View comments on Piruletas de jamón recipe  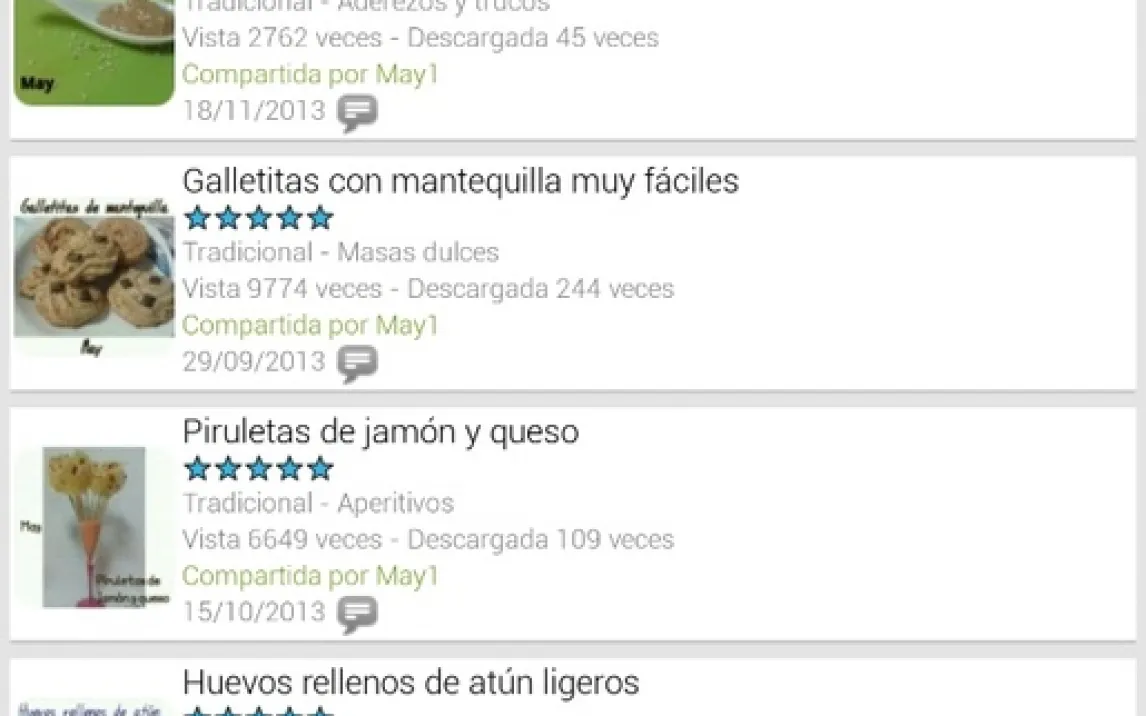357,613
